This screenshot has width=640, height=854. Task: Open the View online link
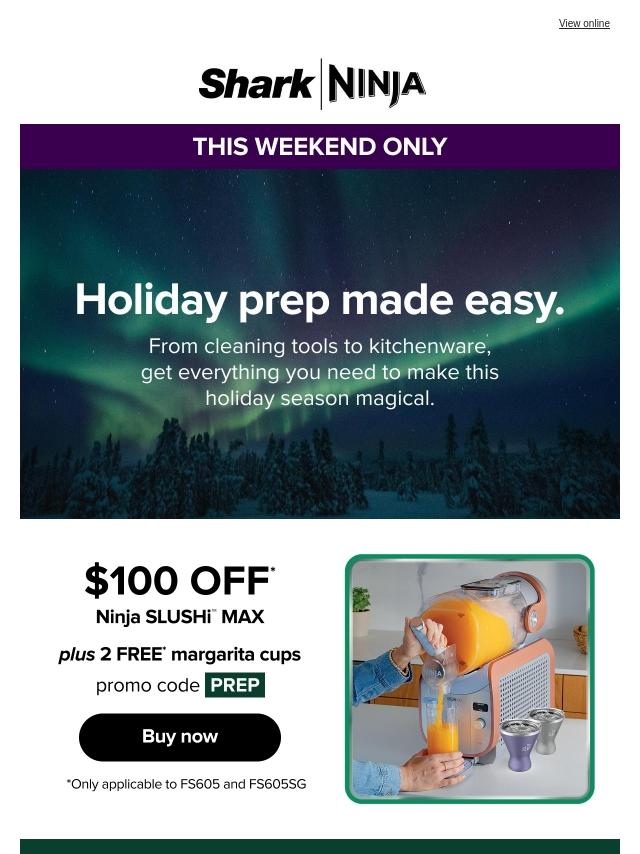click(x=584, y=24)
